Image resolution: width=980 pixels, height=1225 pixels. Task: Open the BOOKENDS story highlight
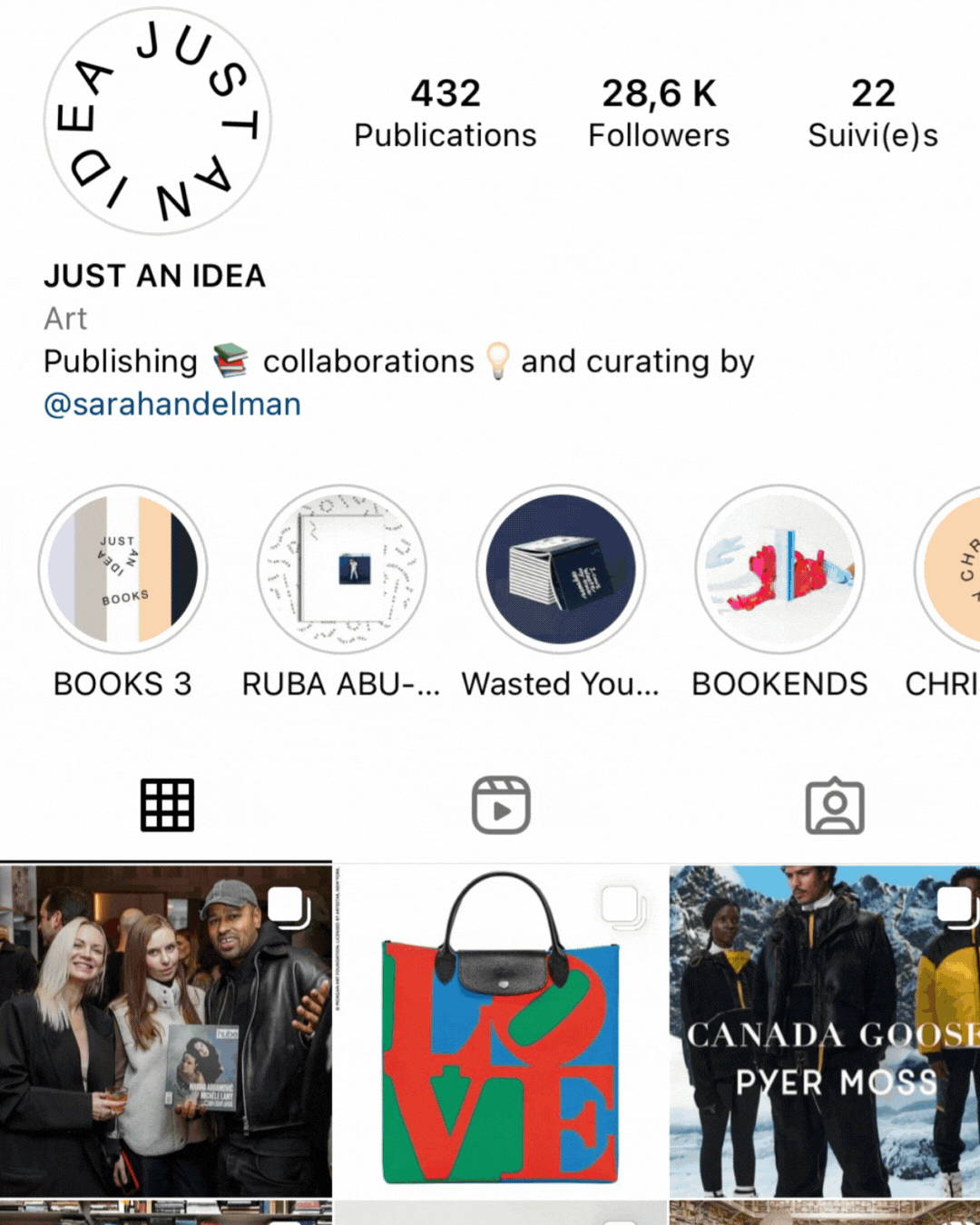click(779, 569)
